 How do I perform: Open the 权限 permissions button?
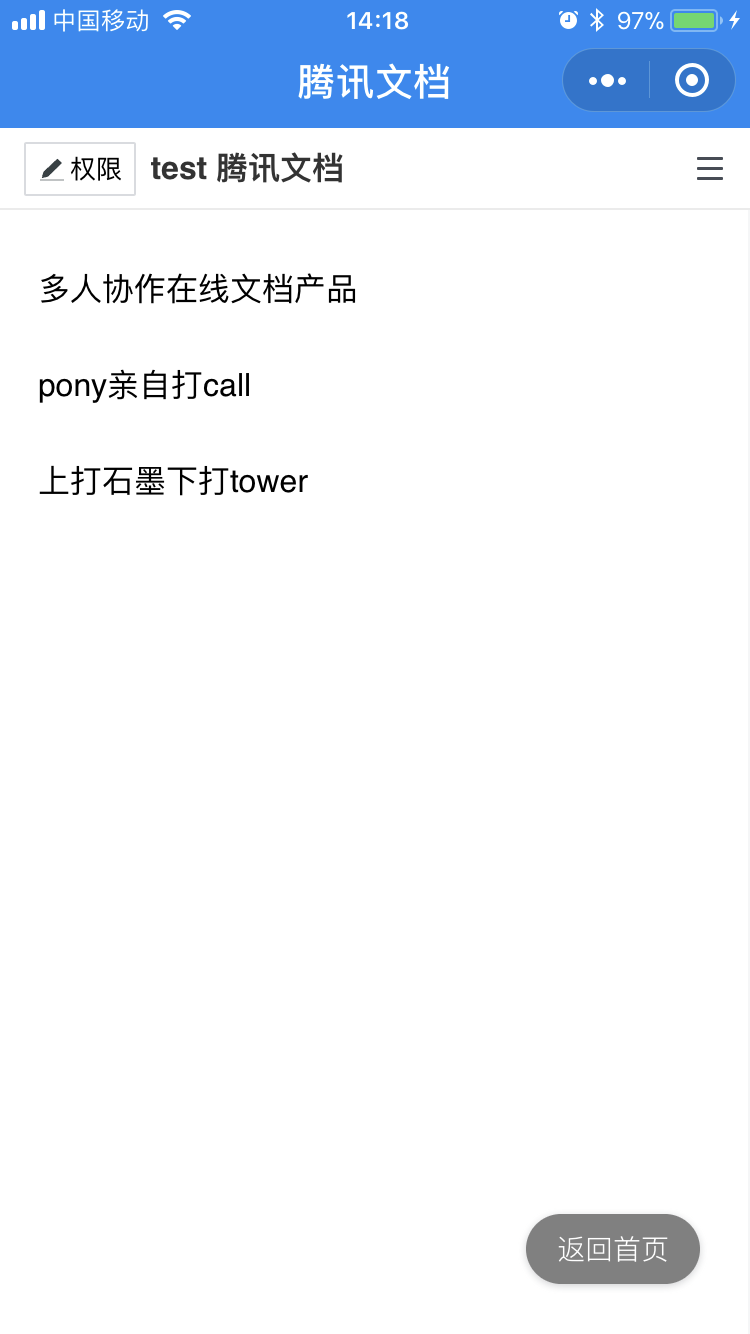click(x=80, y=169)
